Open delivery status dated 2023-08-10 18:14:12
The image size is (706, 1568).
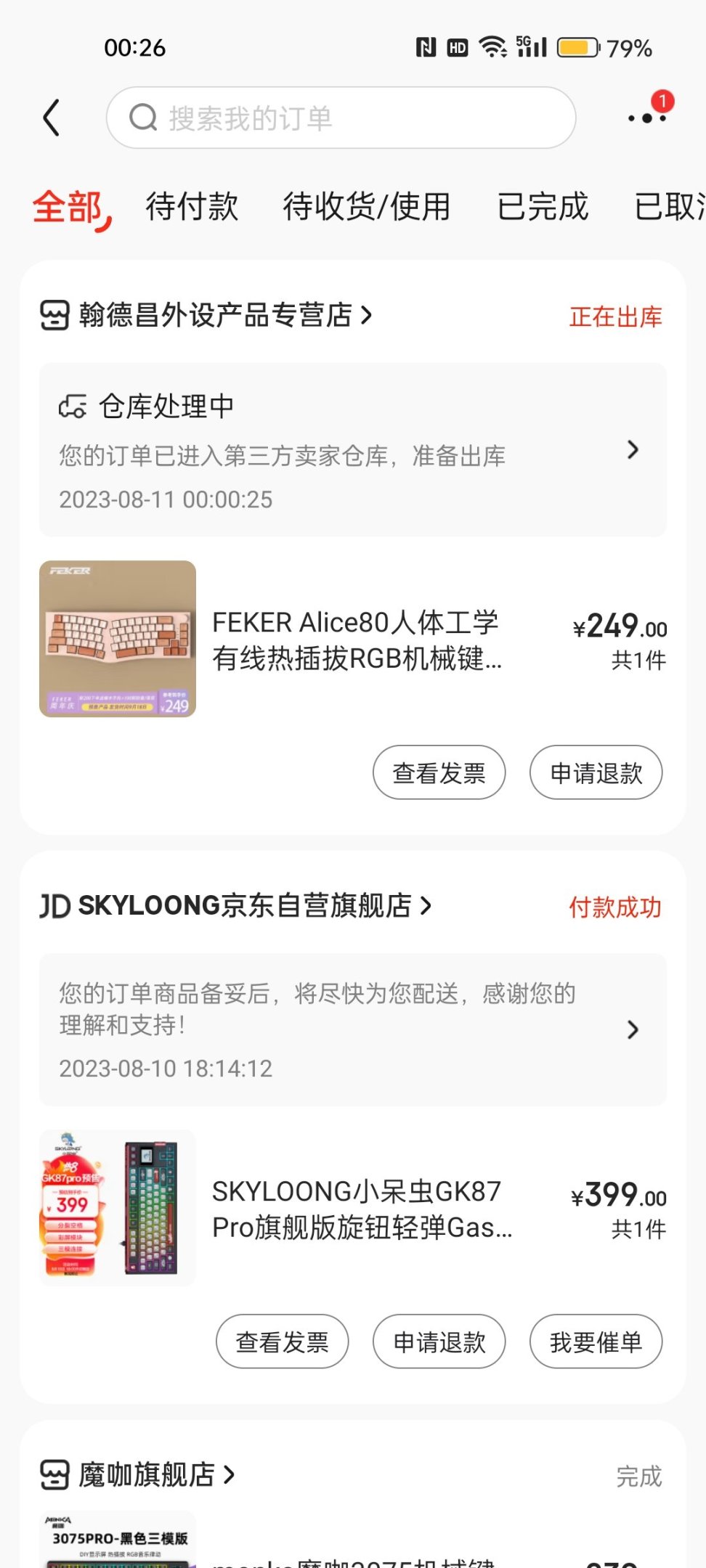(353, 1029)
